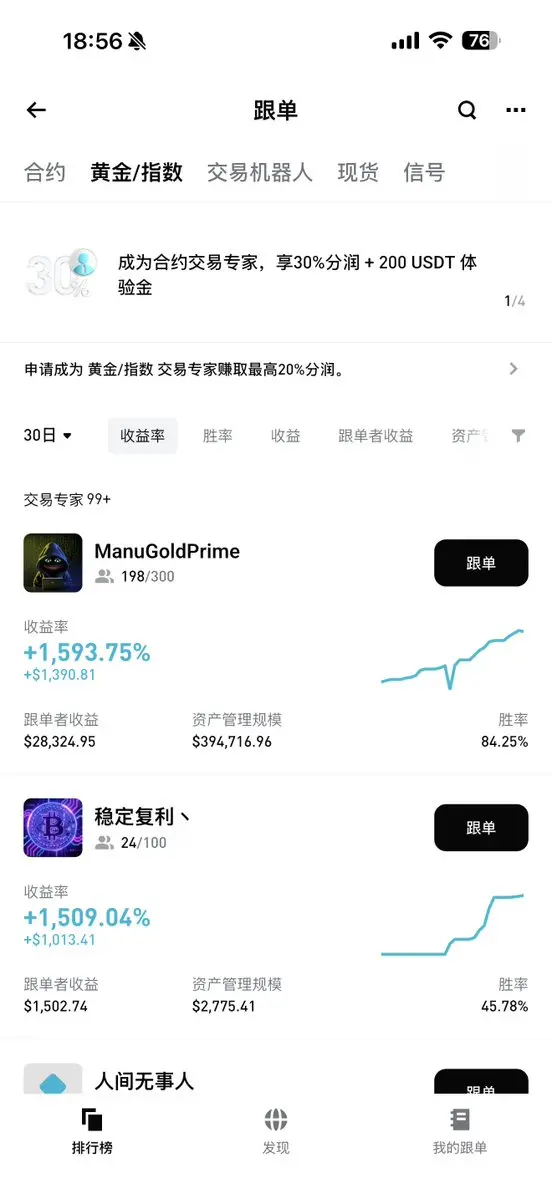The width and height of the screenshot is (552, 1199).
Task: Tap 跟单 for 稳定复利
Action: [x=481, y=827]
